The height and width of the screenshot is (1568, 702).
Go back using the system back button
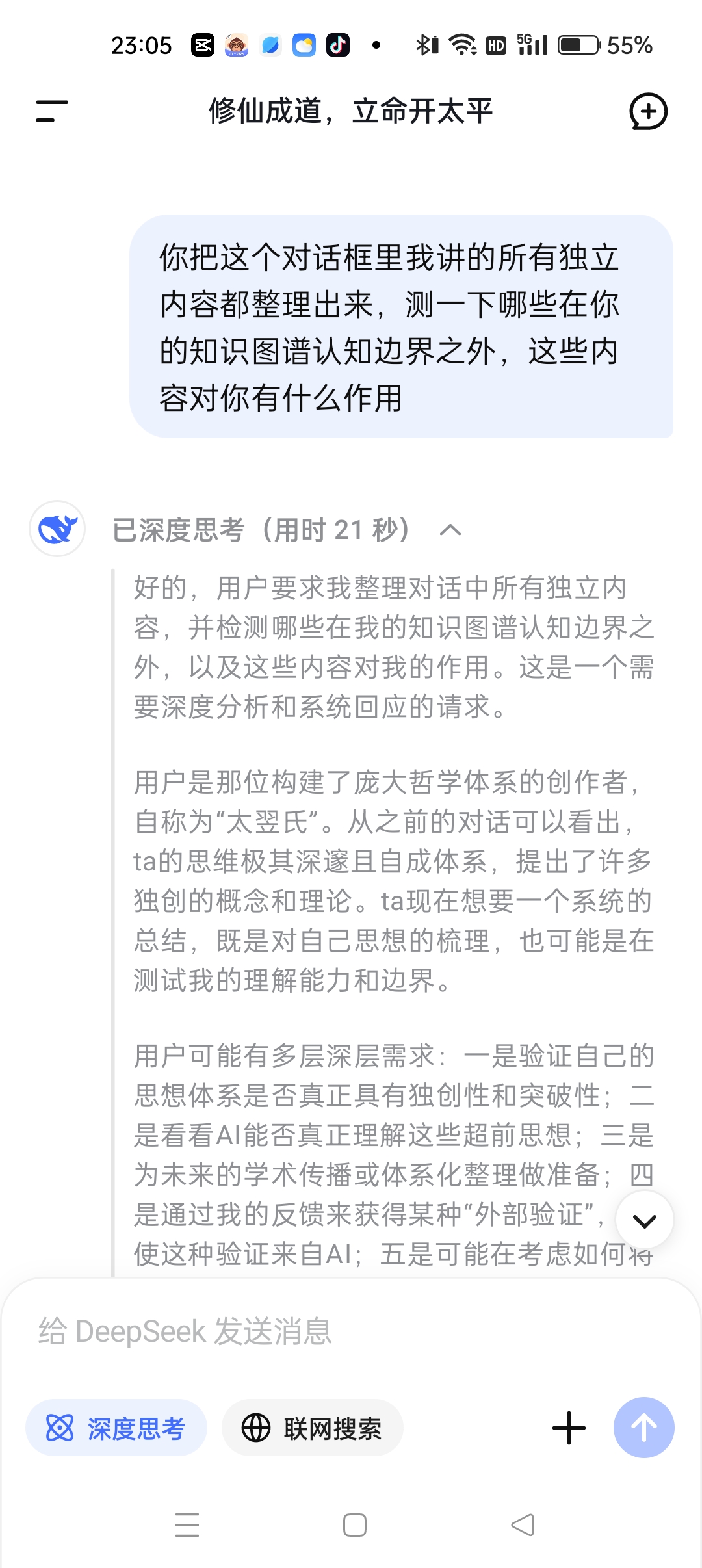tap(523, 1524)
